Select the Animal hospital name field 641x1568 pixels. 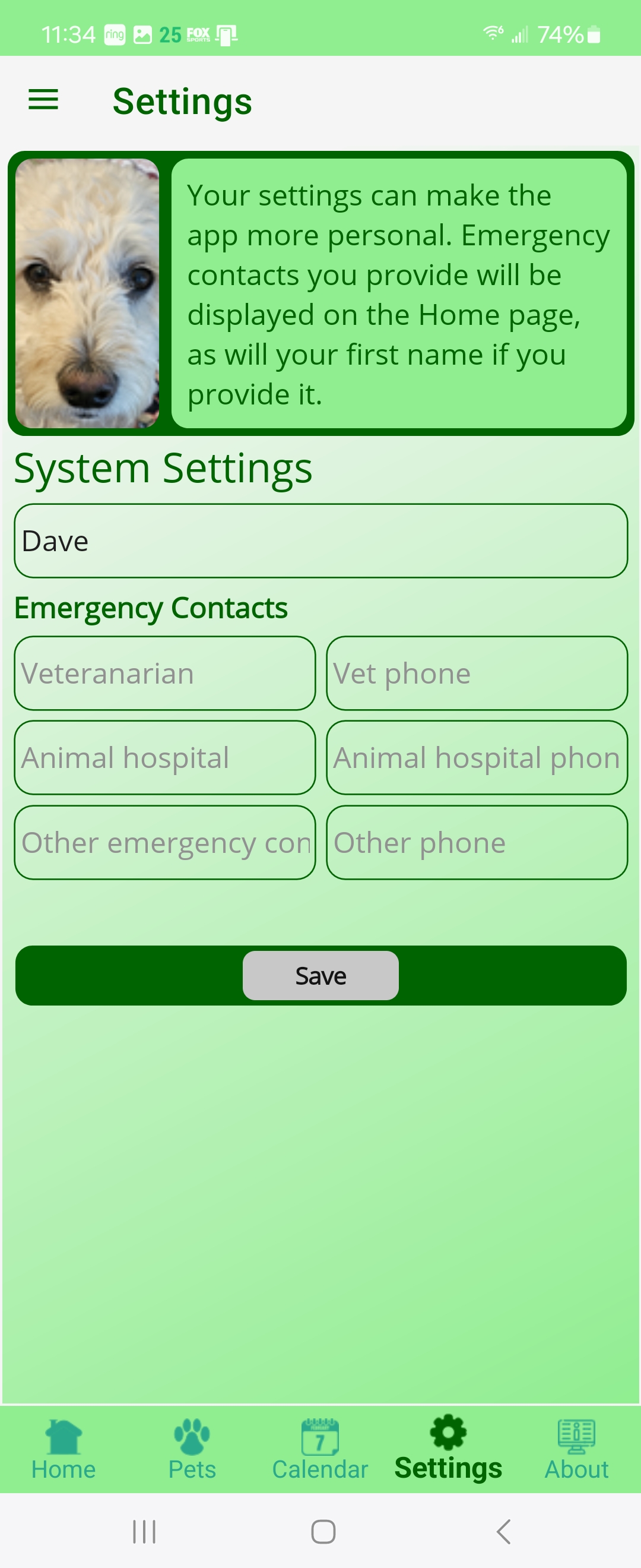pos(165,758)
